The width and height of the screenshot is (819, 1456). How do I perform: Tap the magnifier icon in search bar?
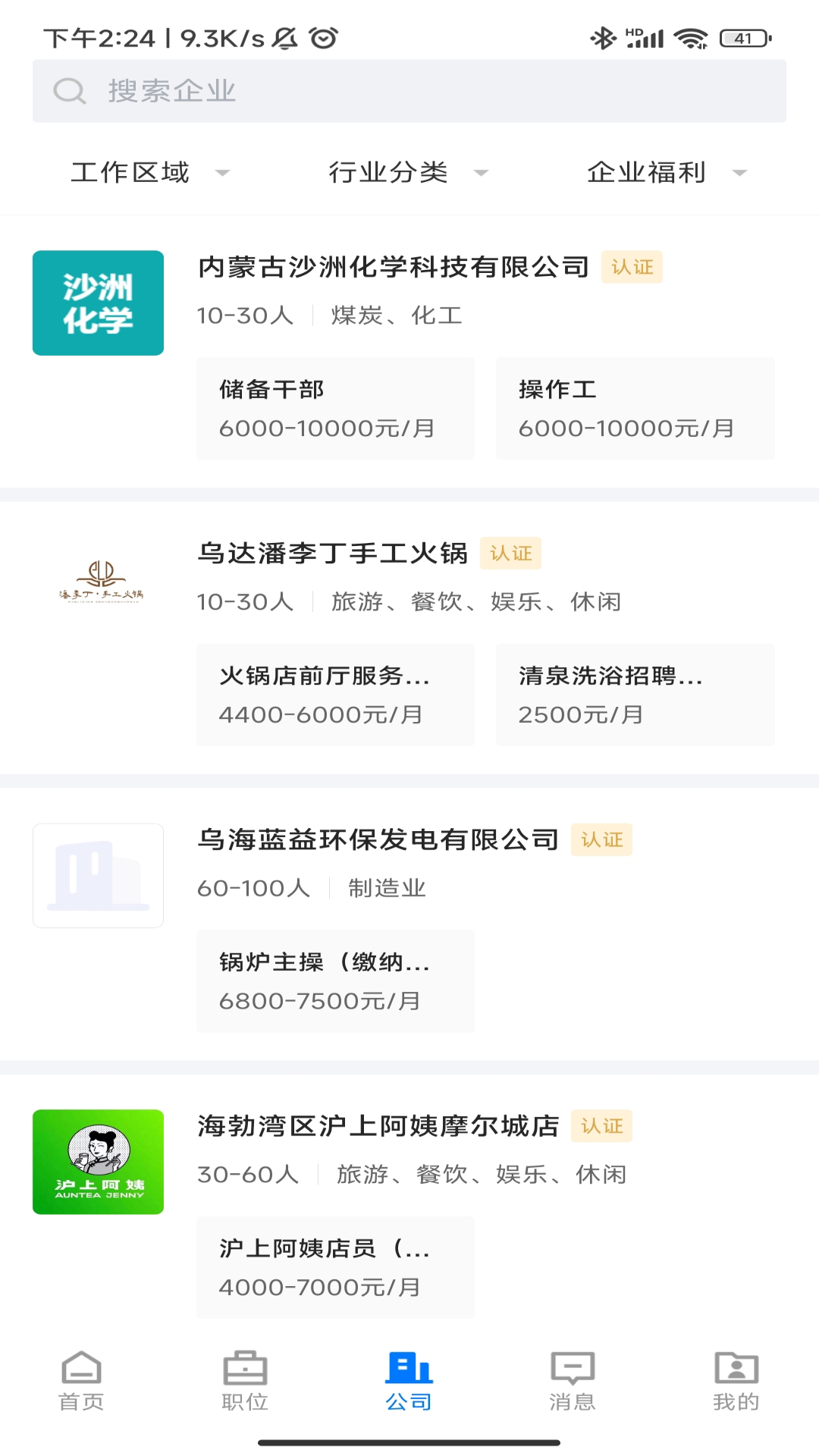(69, 90)
